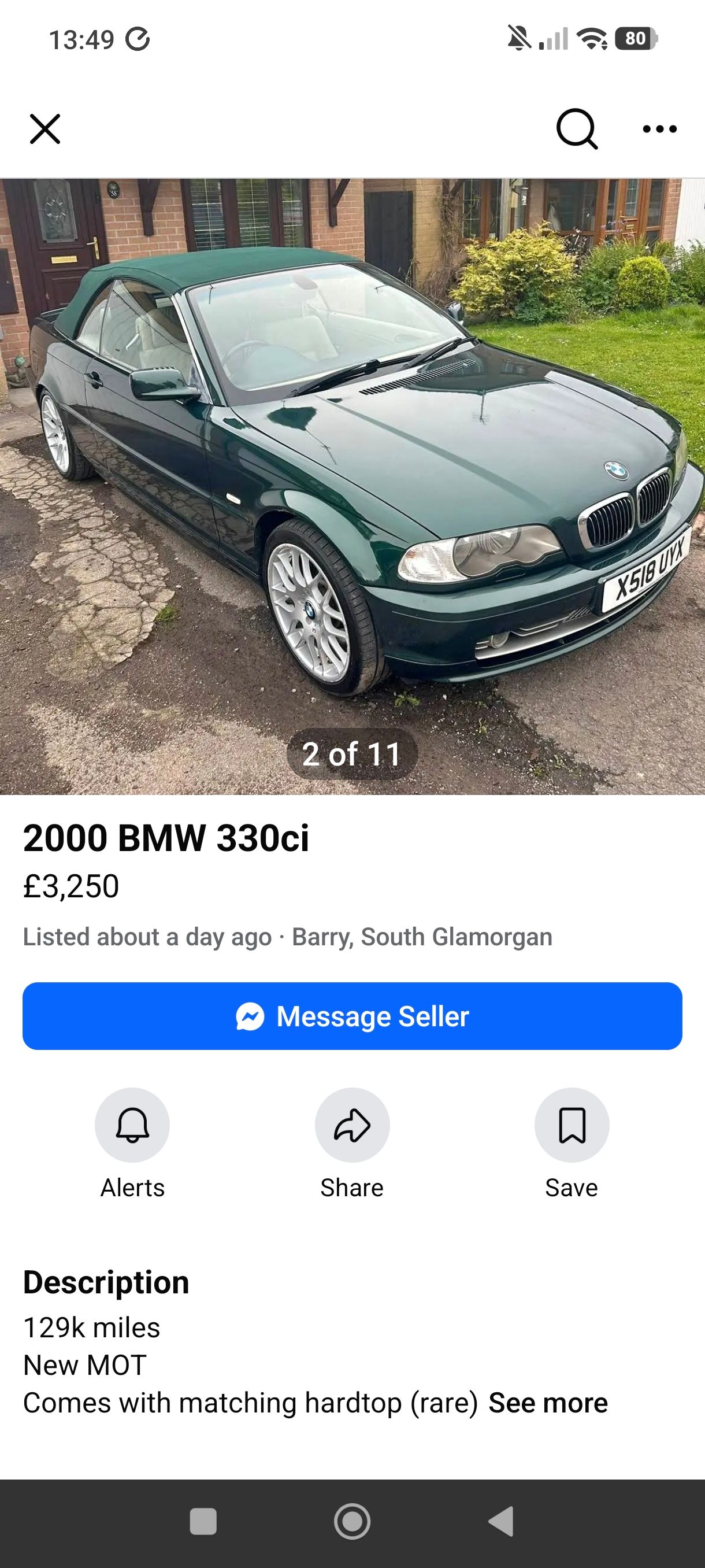This screenshot has width=705, height=1568.
Task: Set alerts for this listing
Action: [x=132, y=1125]
